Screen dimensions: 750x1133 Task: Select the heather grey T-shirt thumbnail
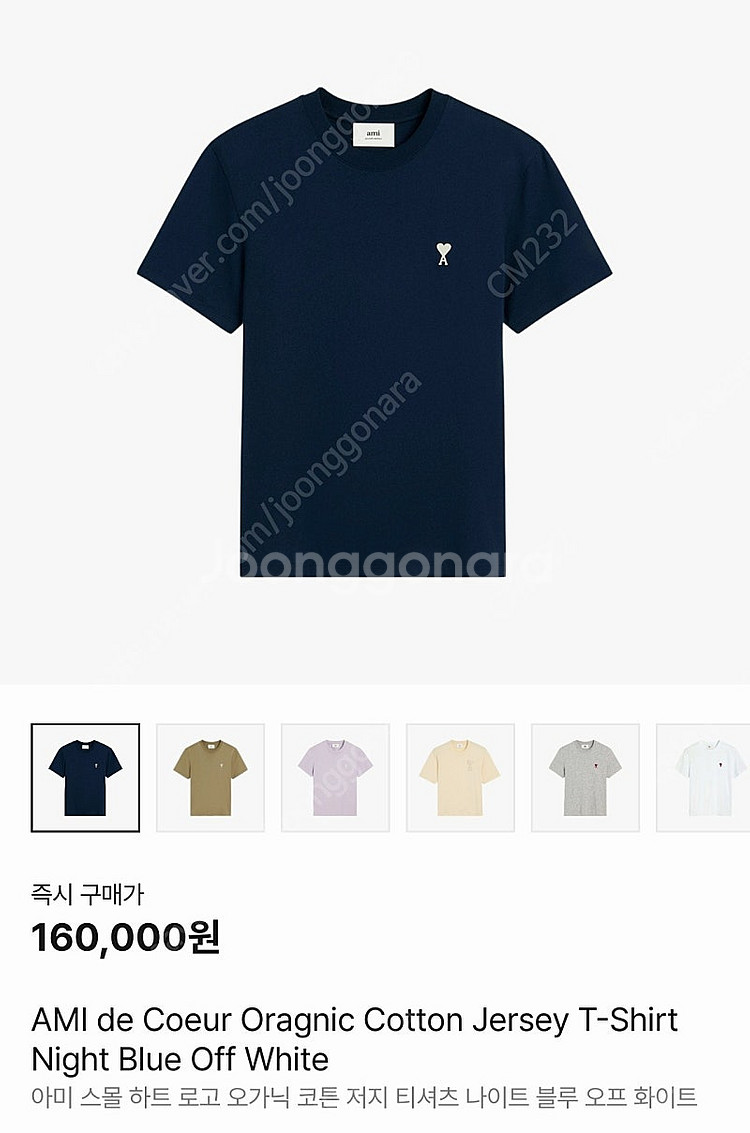click(x=585, y=777)
